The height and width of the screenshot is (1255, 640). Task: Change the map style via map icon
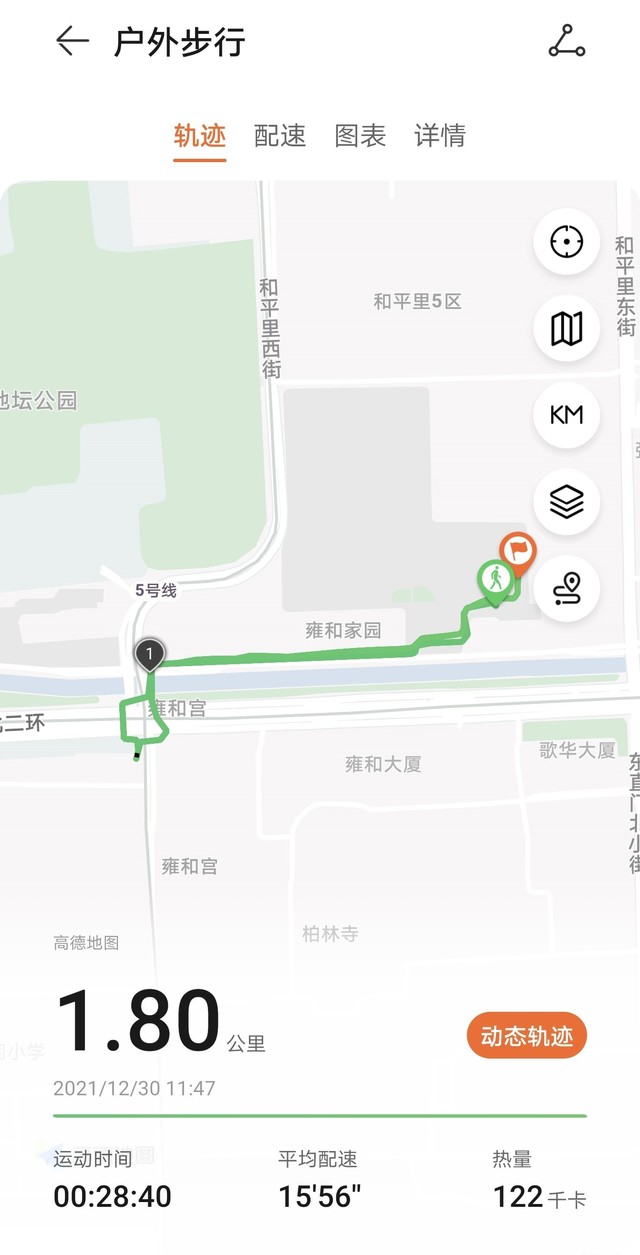pyautogui.click(x=567, y=328)
